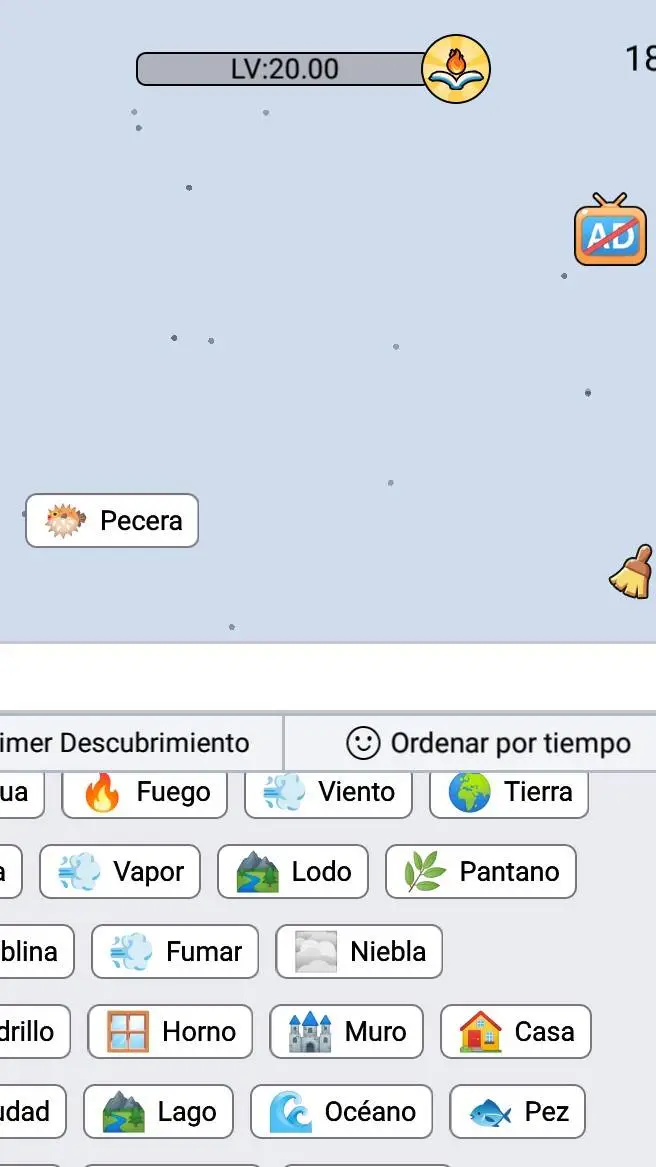
Task: Choose the Lodo element
Action: tap(293, 872)
